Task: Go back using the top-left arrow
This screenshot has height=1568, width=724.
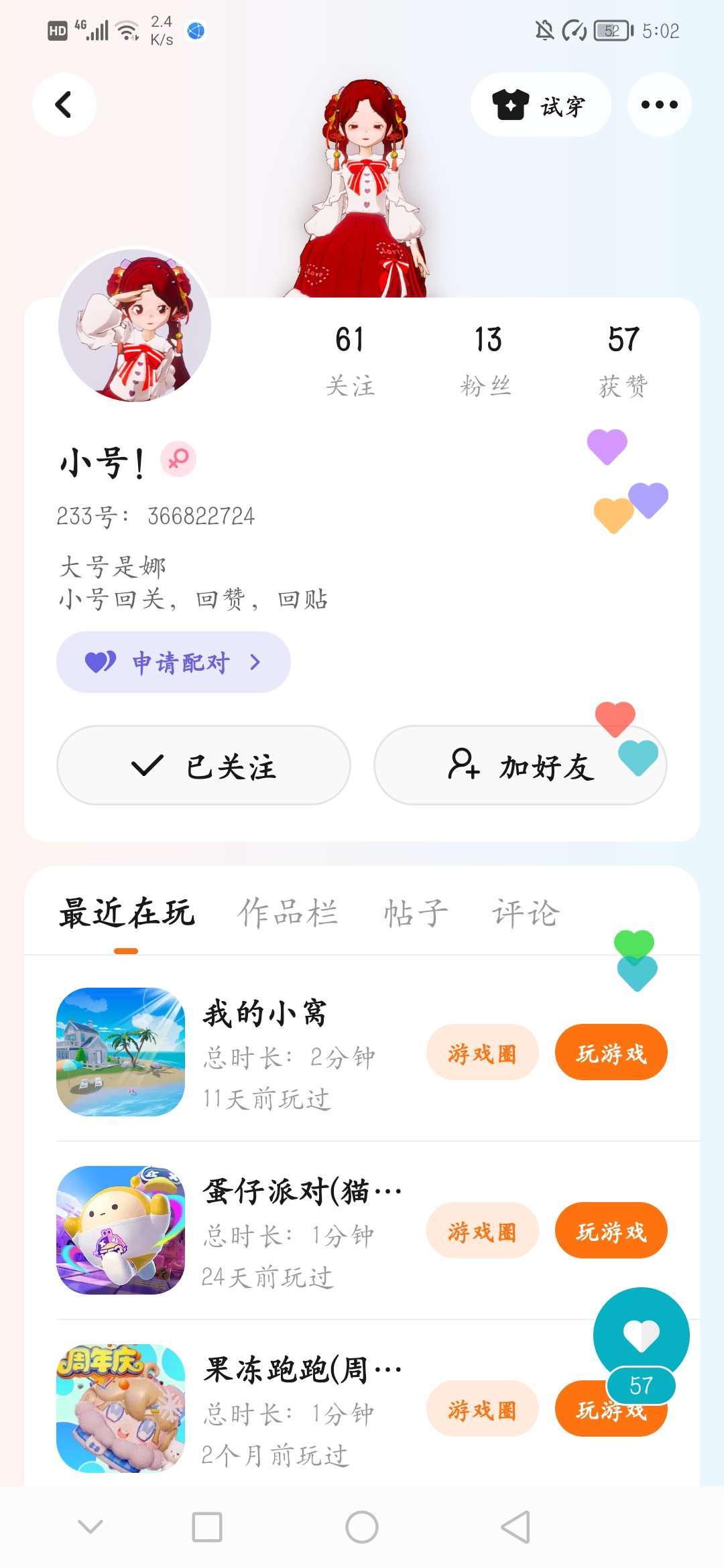Action: 64,105
